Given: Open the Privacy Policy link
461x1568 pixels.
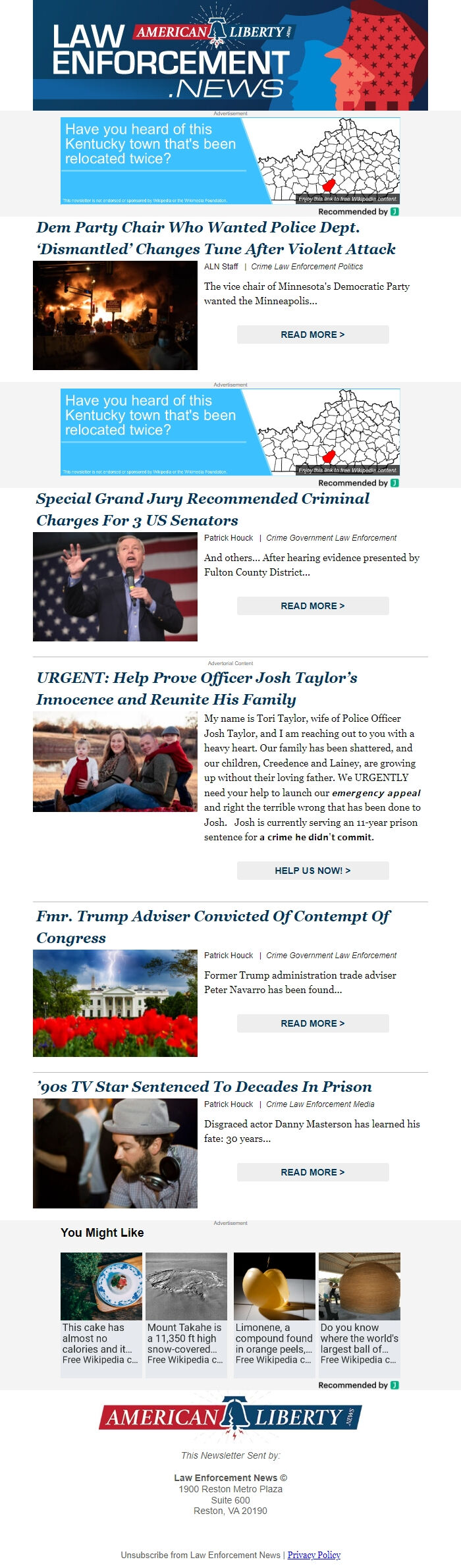Looking at the screenshot, I should tap(314, 1555).
